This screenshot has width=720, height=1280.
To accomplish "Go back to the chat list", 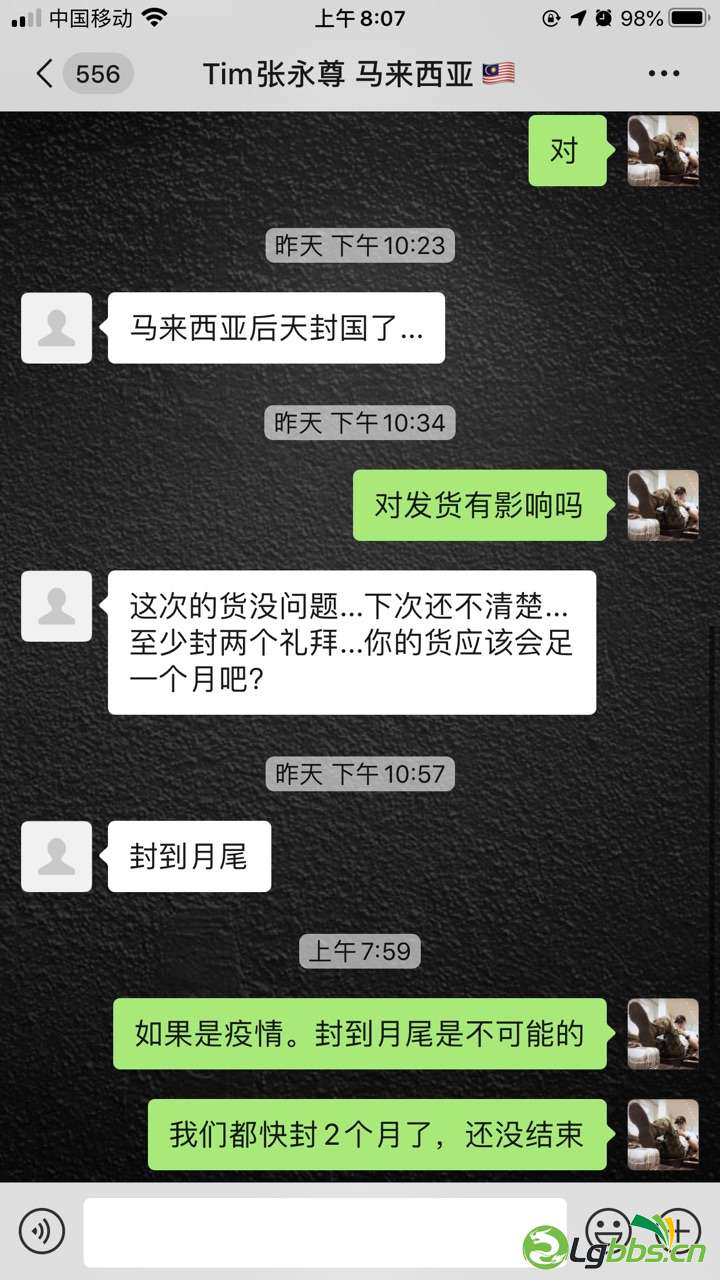I will click(45, 74).
